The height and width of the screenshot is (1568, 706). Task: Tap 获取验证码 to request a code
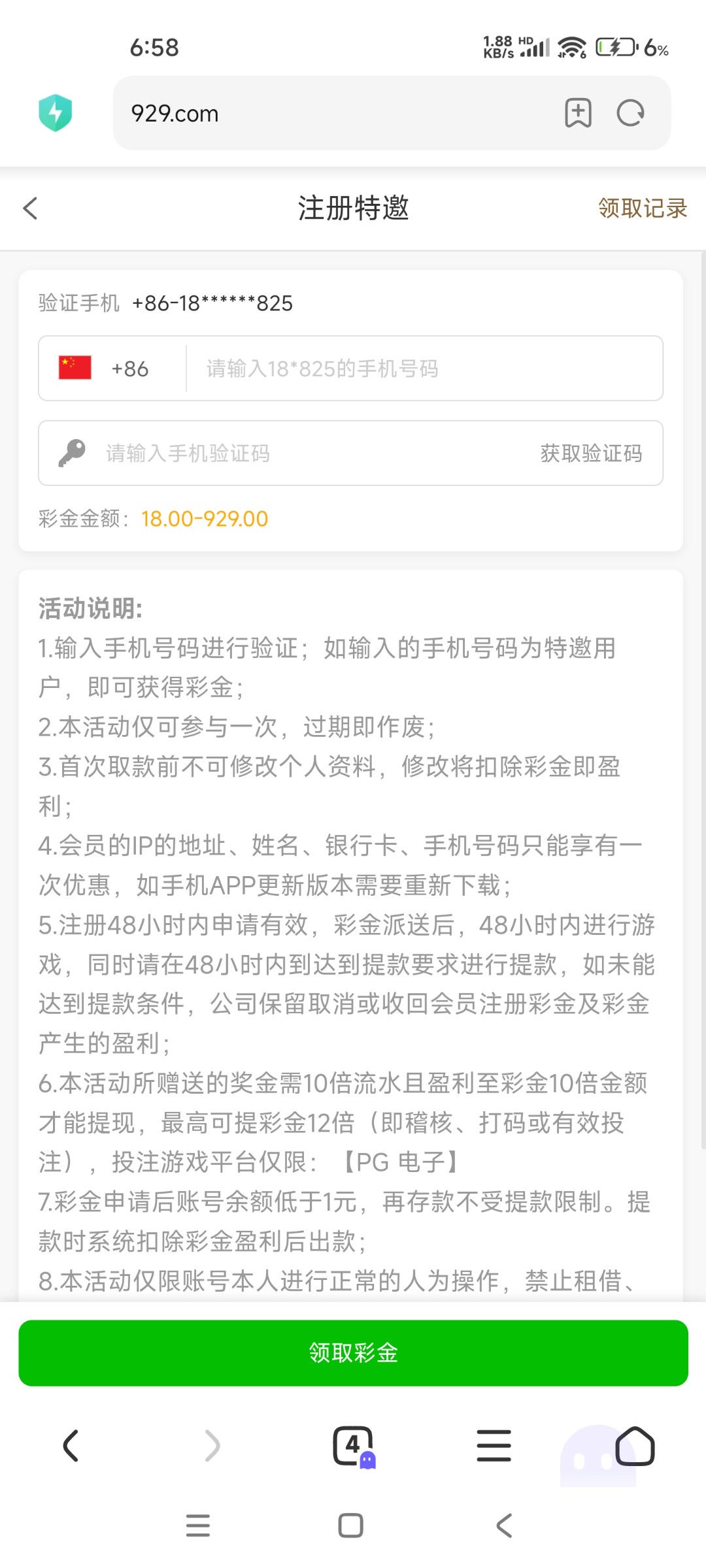click(x=591, y=453)
